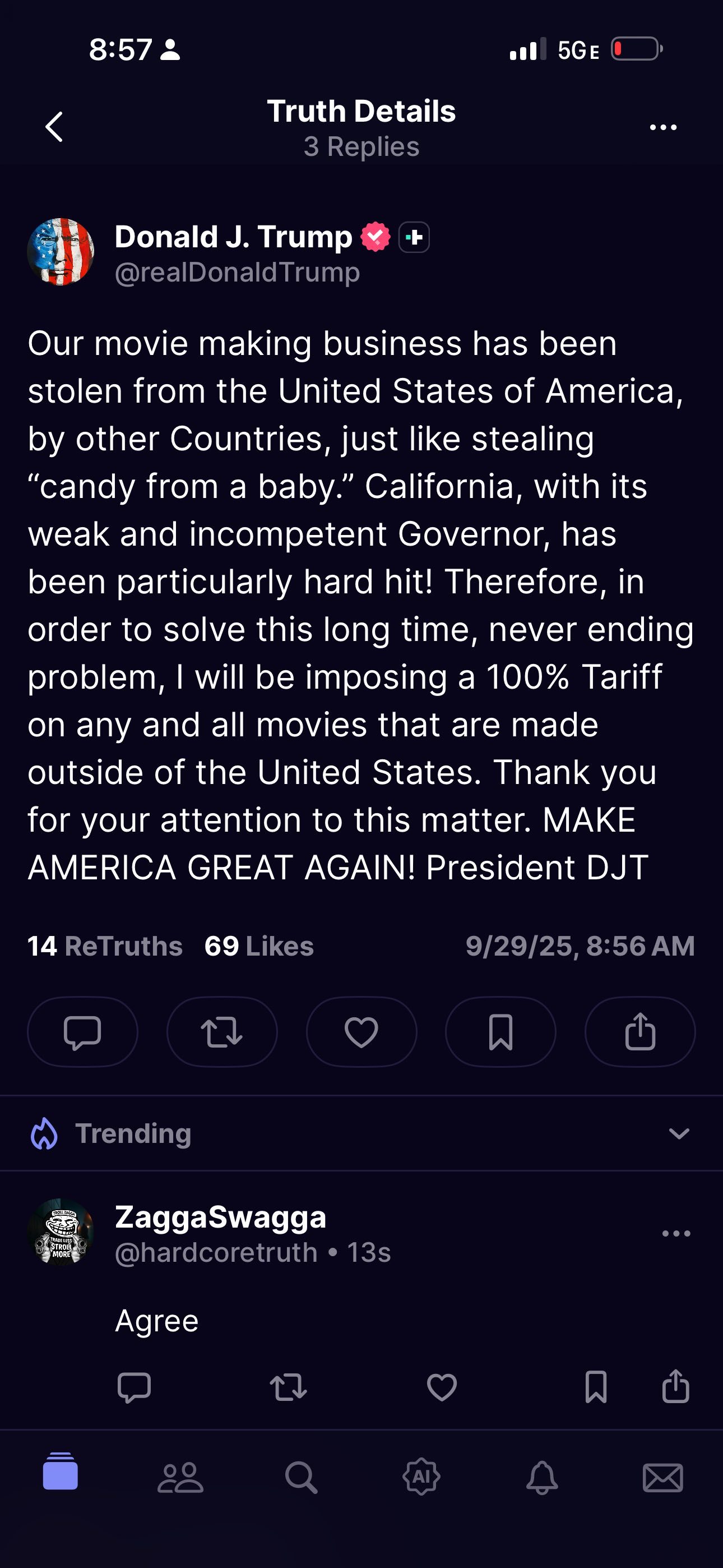Open ZaggaSwagga's profile avatar
This screenshot has height=1568, width=723.
pyautogui.click(x=61, y=1232)
